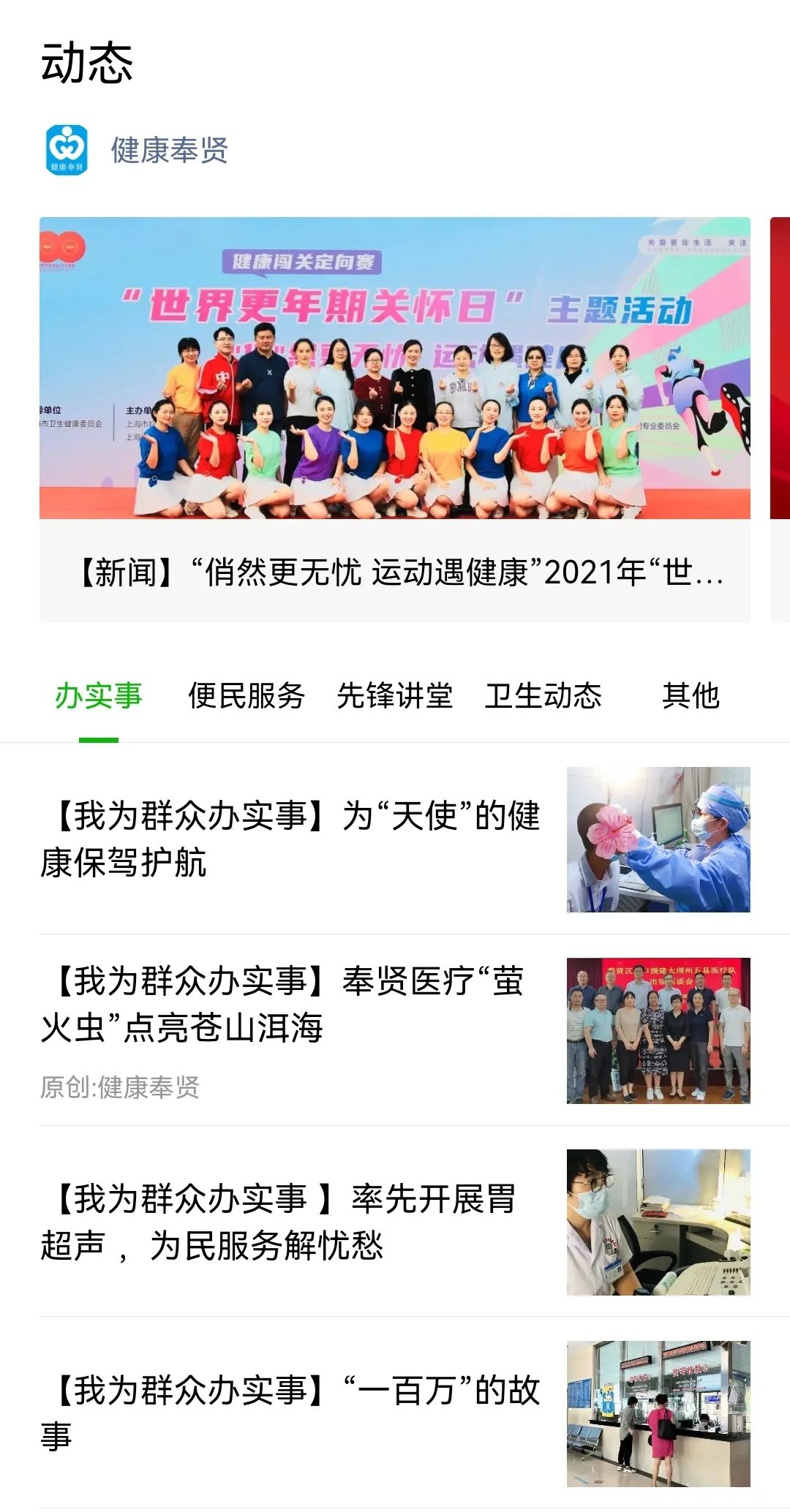Image resolution: width=790 pixels, height=1512 pixels.
Task: Go to the 卫生动态 tab
Action: [543, 695]
